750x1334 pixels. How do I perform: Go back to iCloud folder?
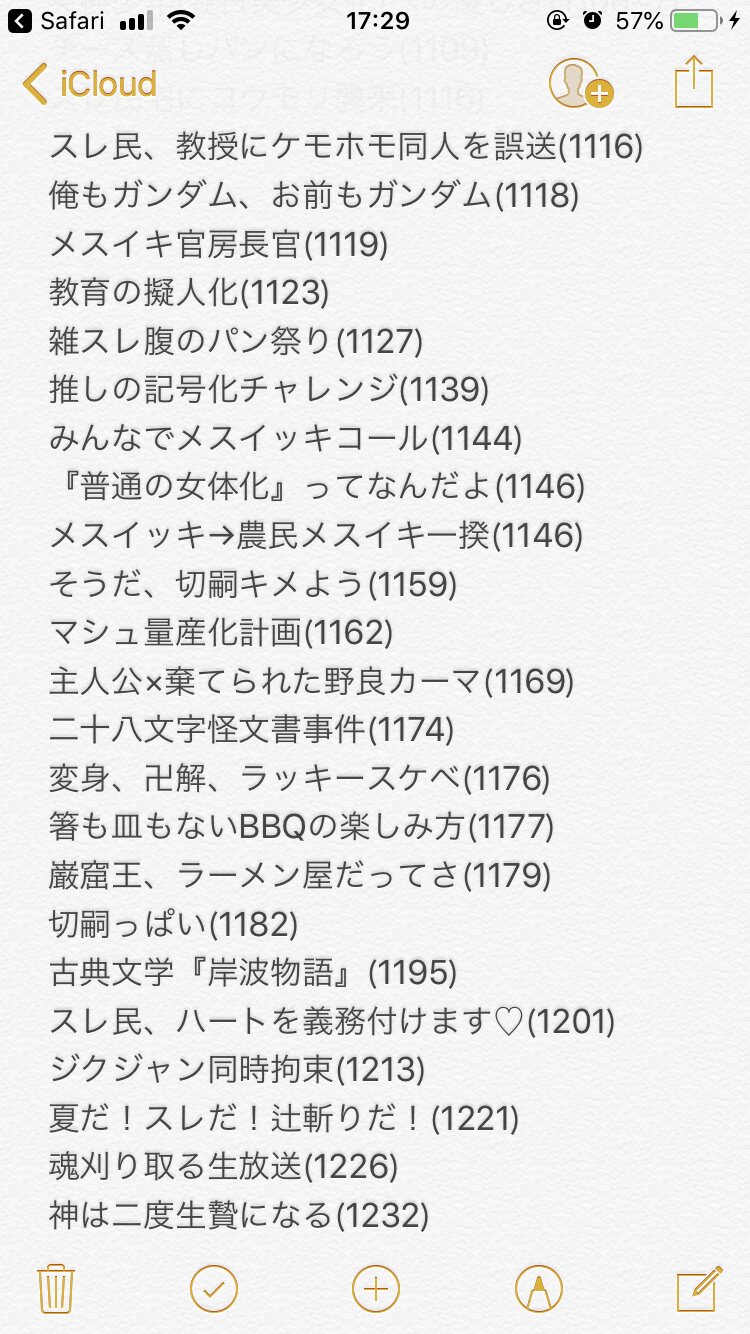coord(90,84)
